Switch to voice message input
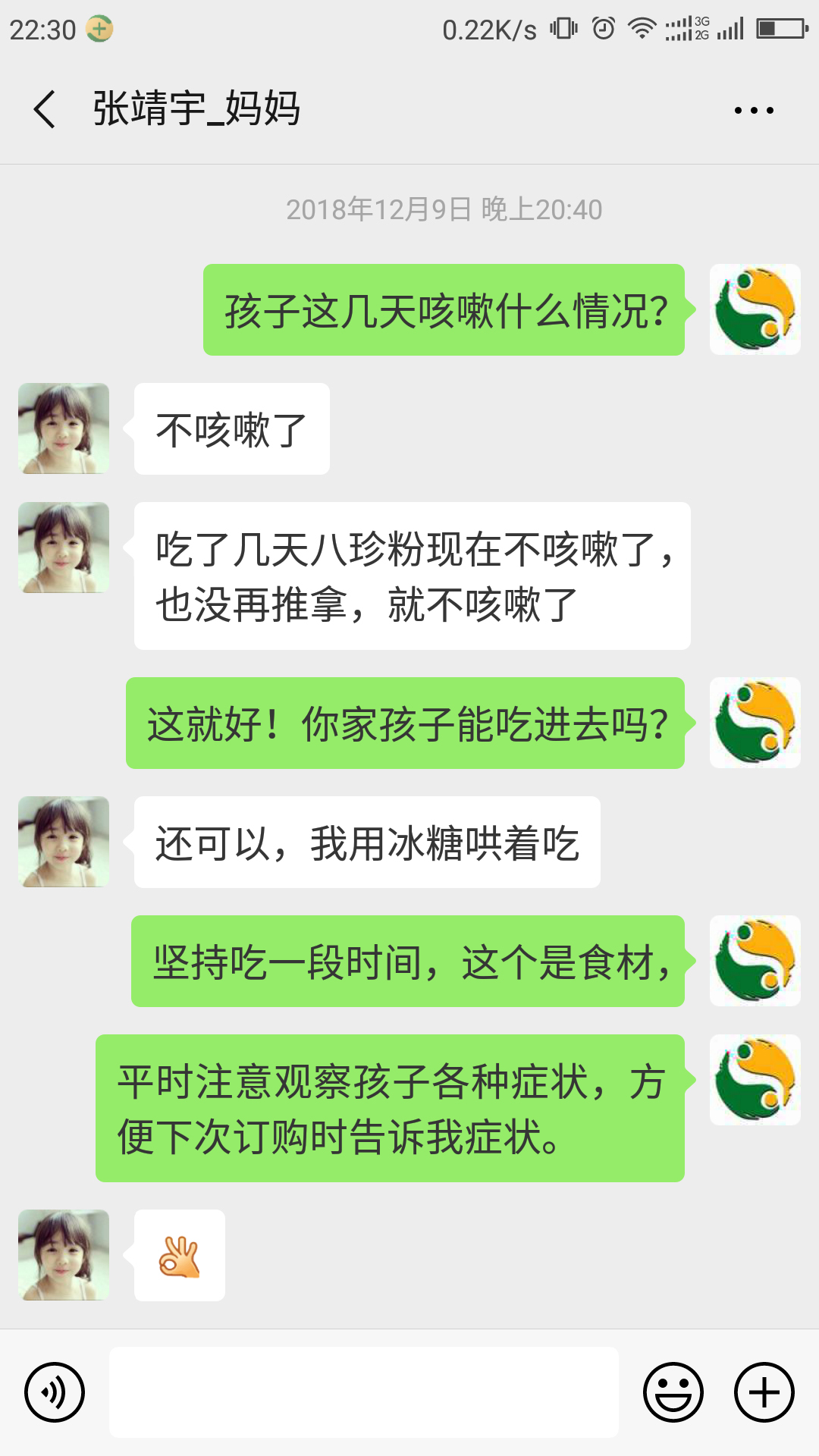 click(x=55, y=1392)
